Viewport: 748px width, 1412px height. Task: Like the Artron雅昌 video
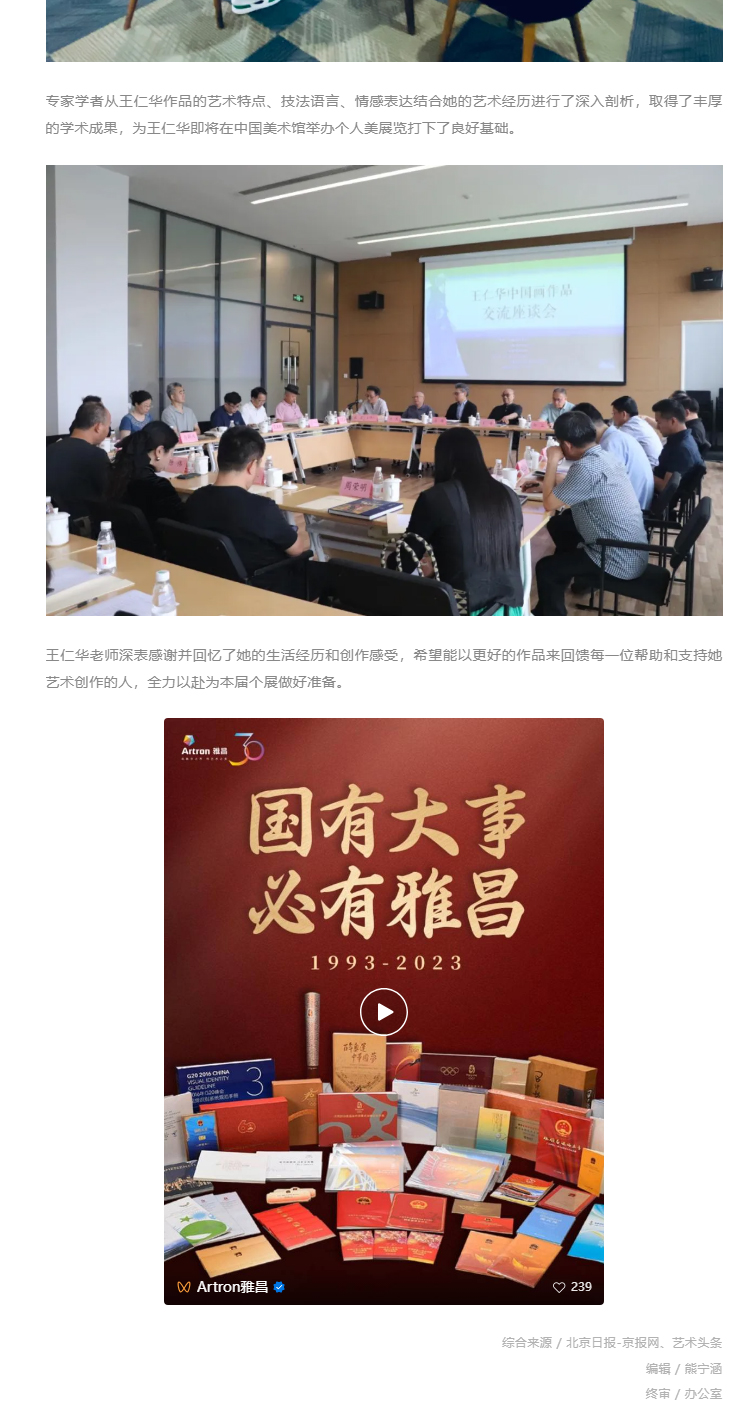pos(560,1287)
